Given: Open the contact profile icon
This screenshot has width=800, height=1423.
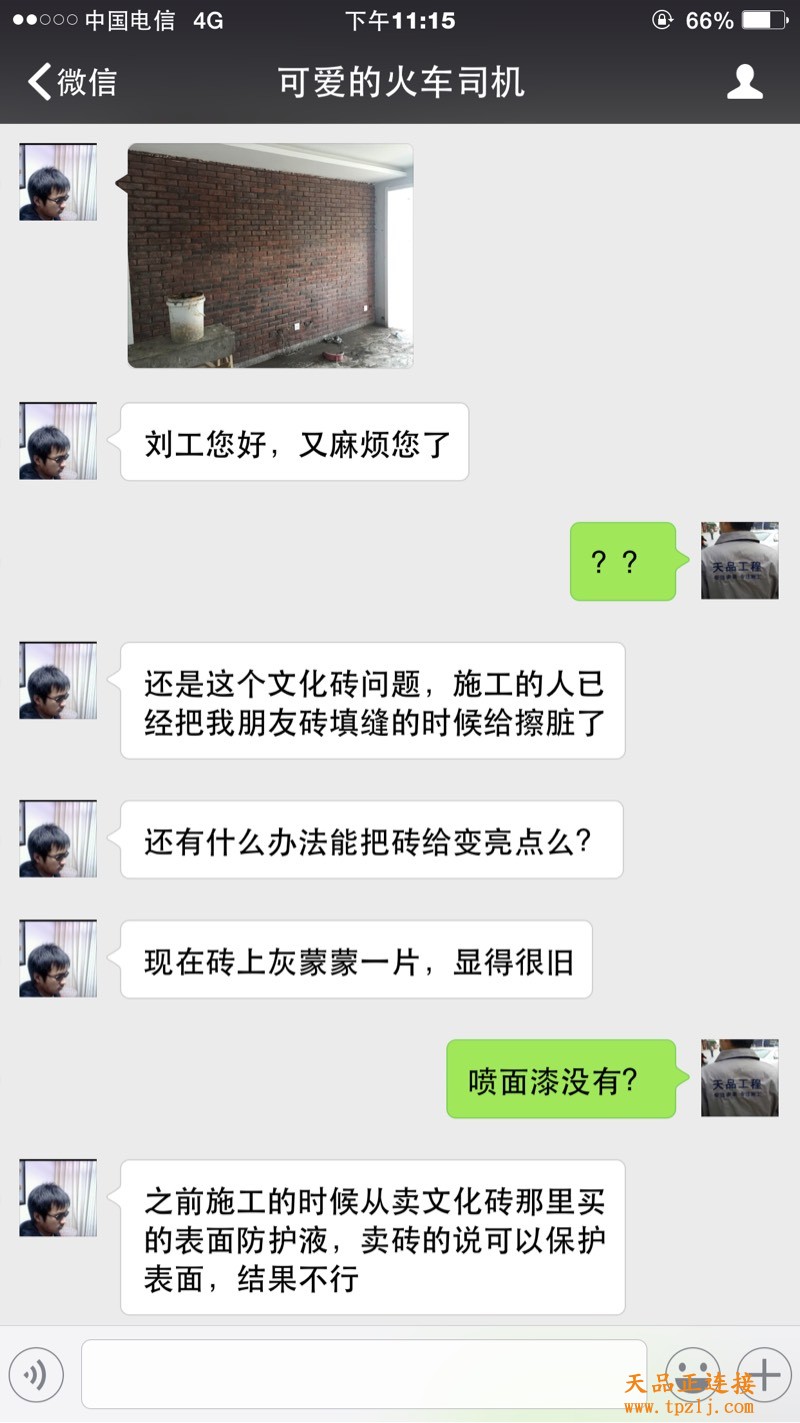Looking at the screenshot, I should tap(744, 82).
